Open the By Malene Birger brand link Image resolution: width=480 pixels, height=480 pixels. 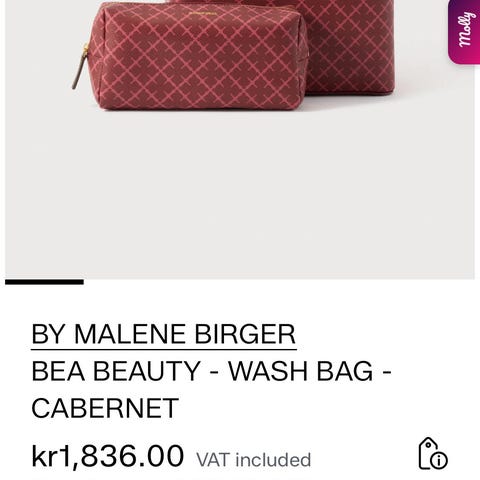(164, 335)
